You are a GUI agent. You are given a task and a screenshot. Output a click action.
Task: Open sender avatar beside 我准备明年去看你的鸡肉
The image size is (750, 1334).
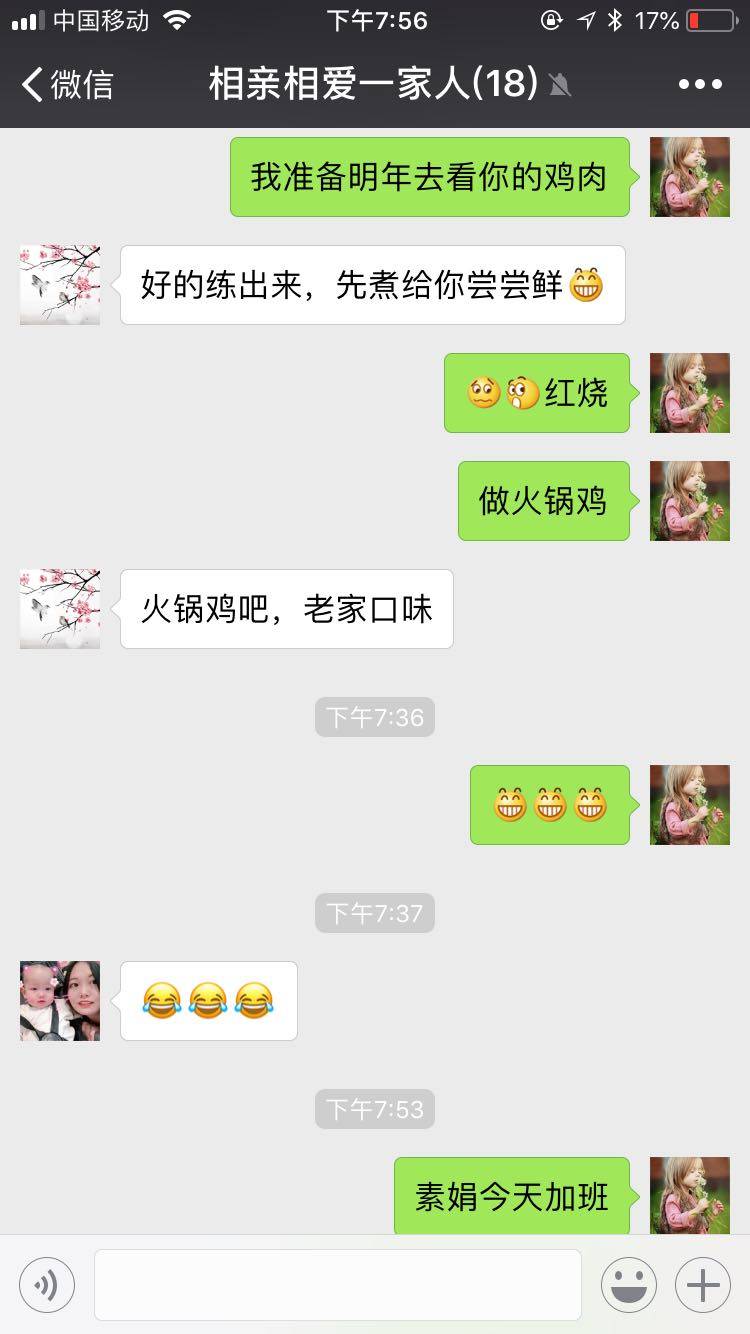point(690,177)
